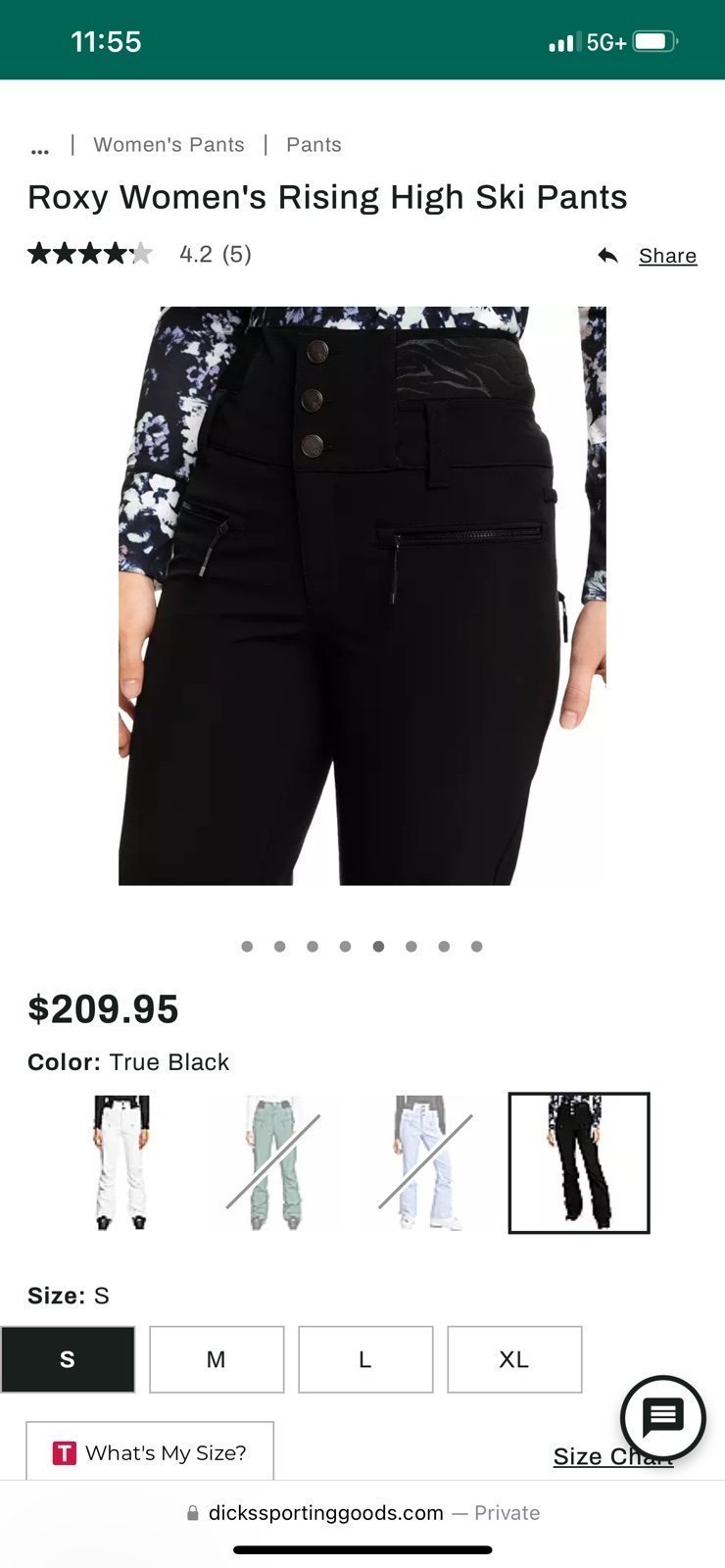Screen dimensions: 725x1568
Task: Open the live chat bubble
Action: [x=663, y=1417]
